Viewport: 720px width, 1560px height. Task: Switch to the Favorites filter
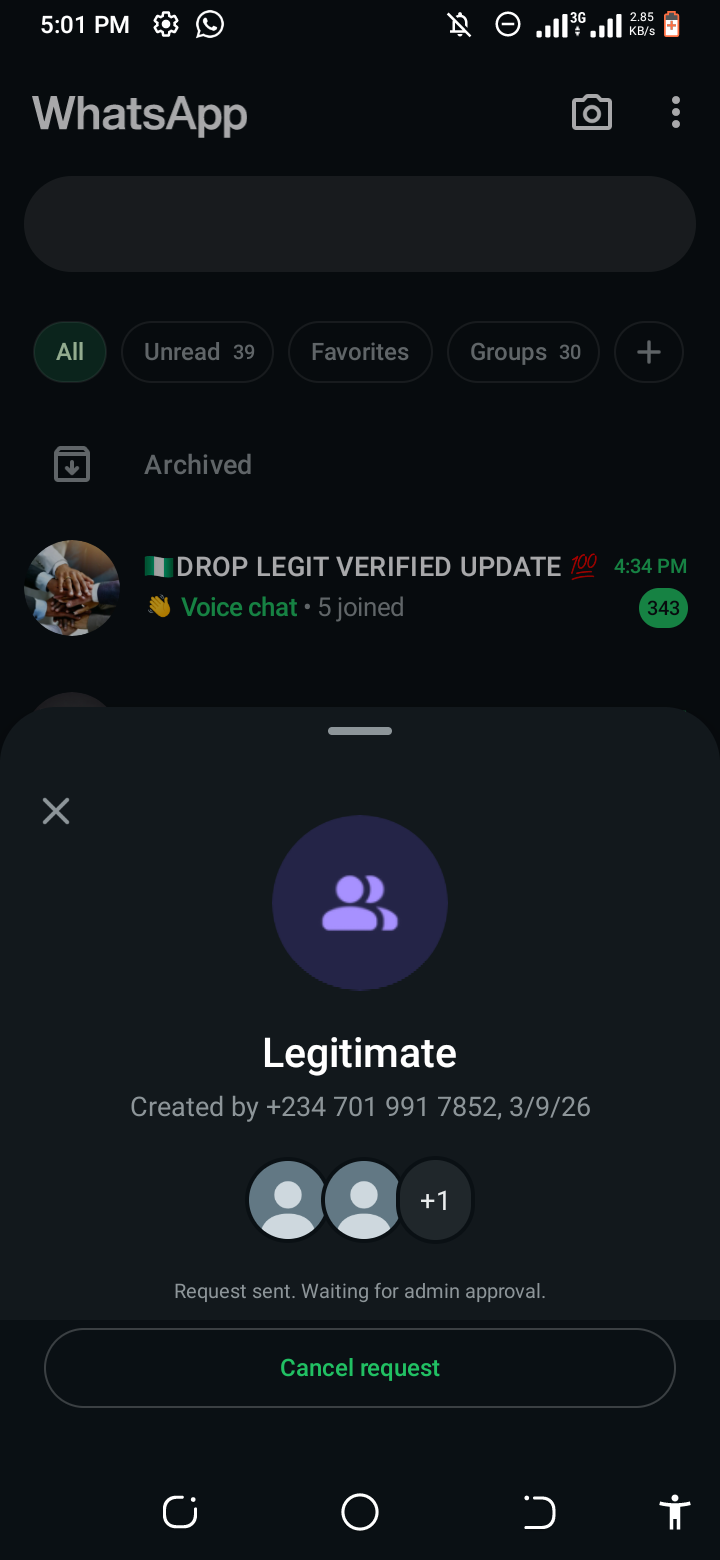(360, 352)
